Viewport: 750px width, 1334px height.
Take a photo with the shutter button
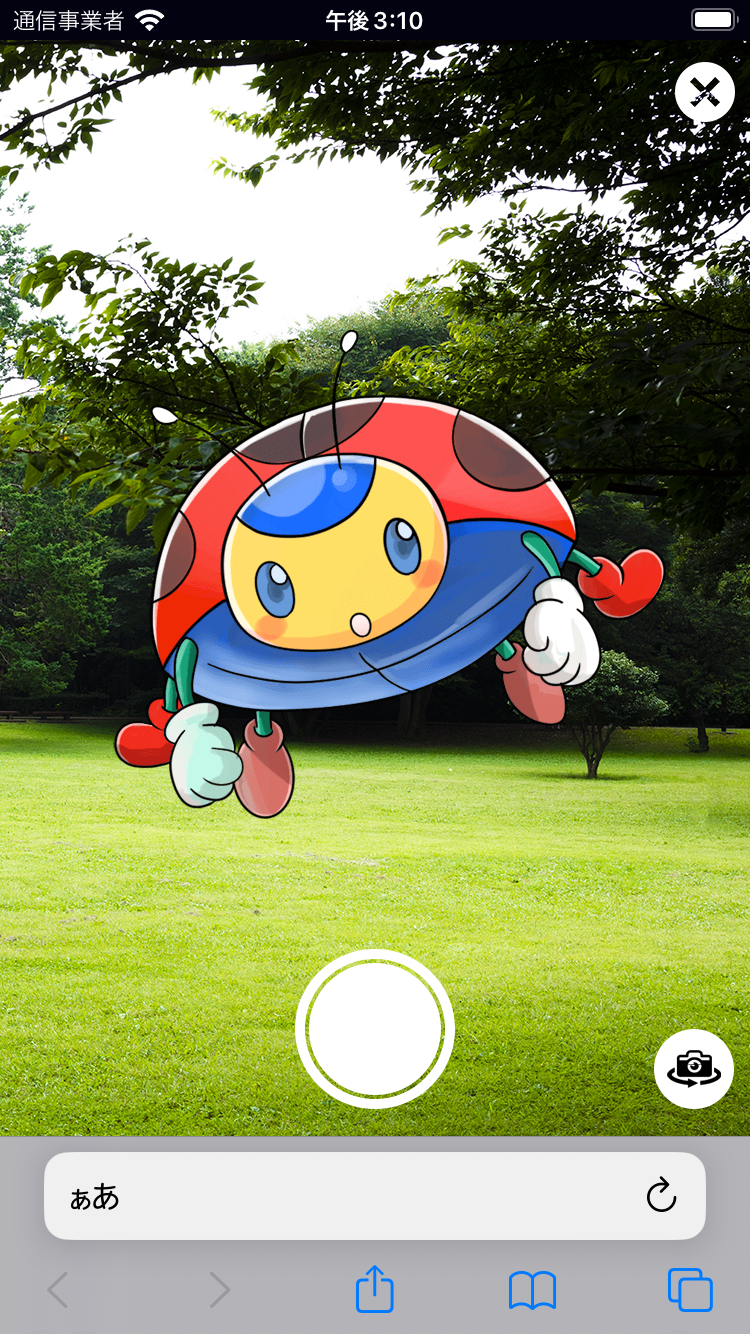(x=375, y=1029)
